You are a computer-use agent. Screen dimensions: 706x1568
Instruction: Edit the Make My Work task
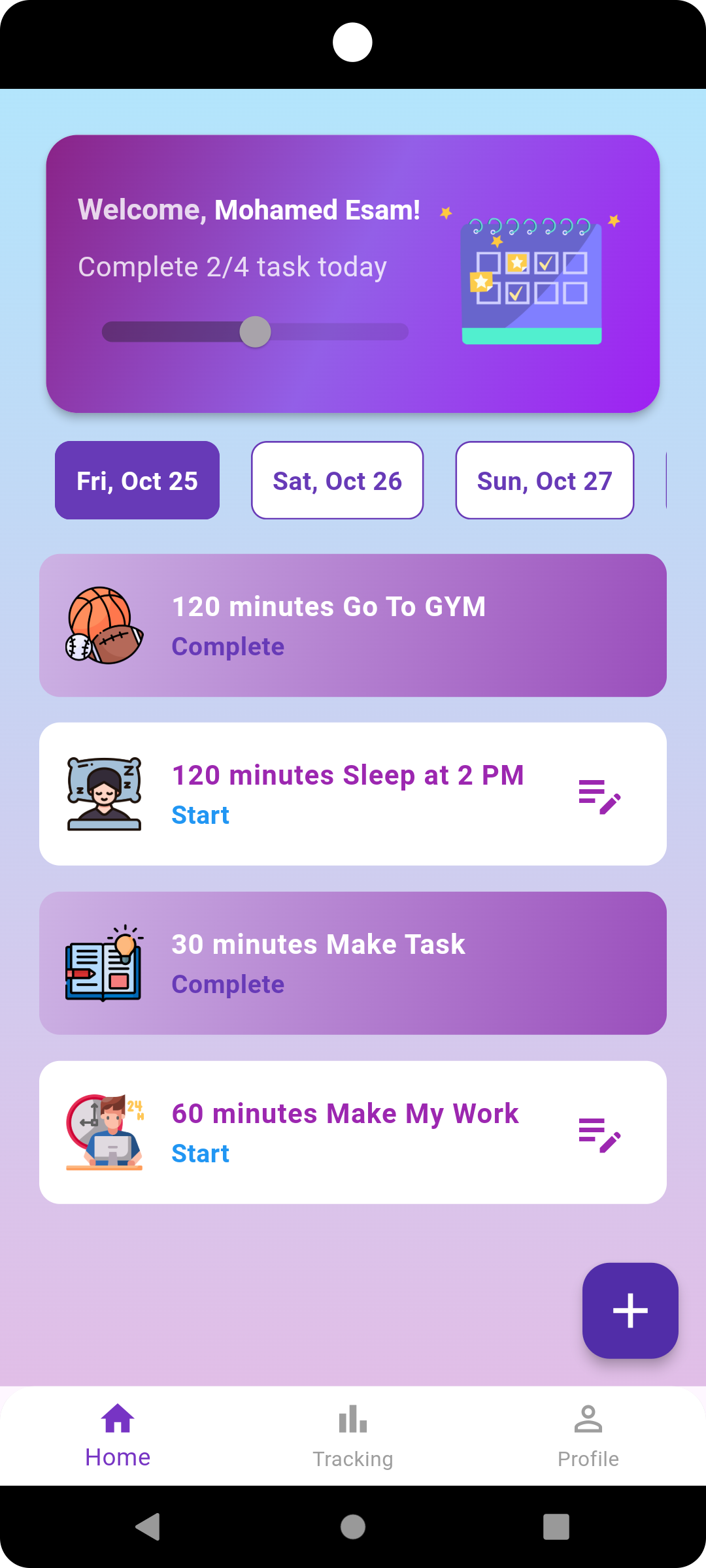point(599,1135)
